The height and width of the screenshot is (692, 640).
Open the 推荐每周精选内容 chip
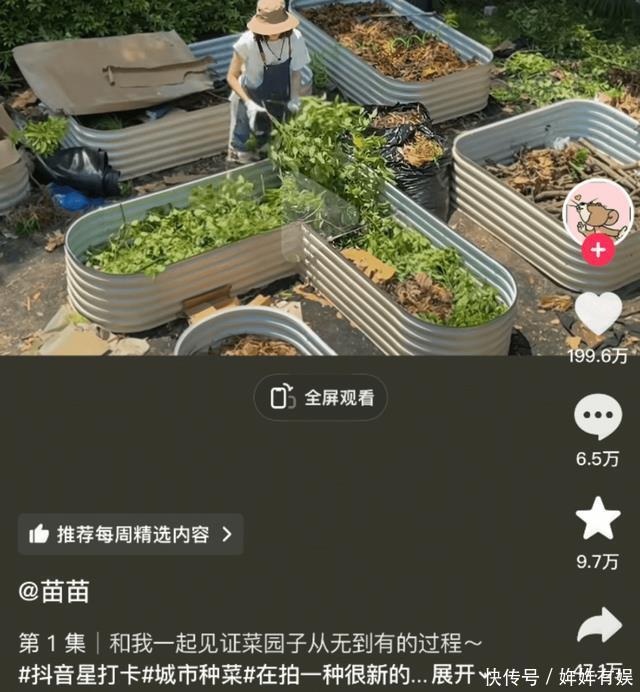(130, 534)
